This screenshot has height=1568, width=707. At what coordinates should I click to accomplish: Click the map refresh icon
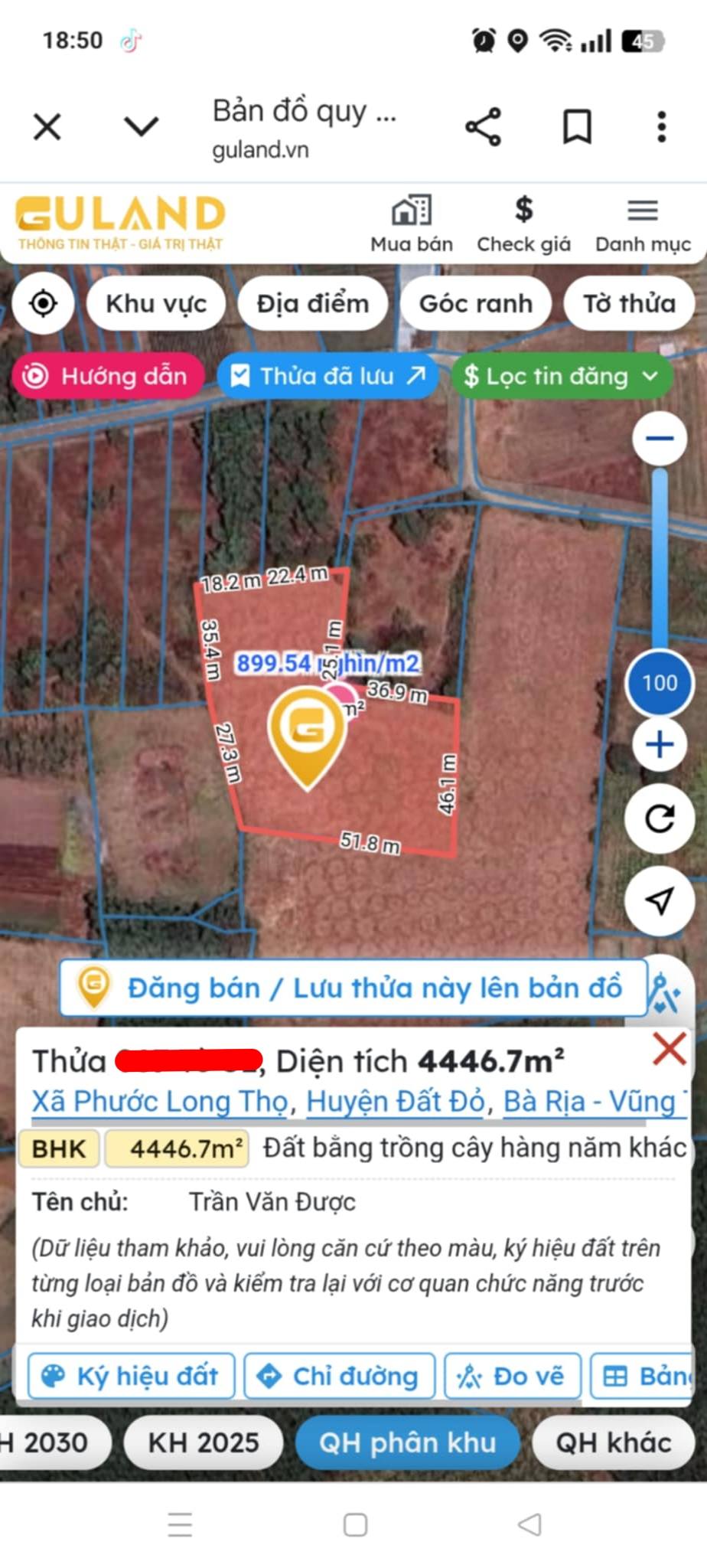click(x=659, y=818)
